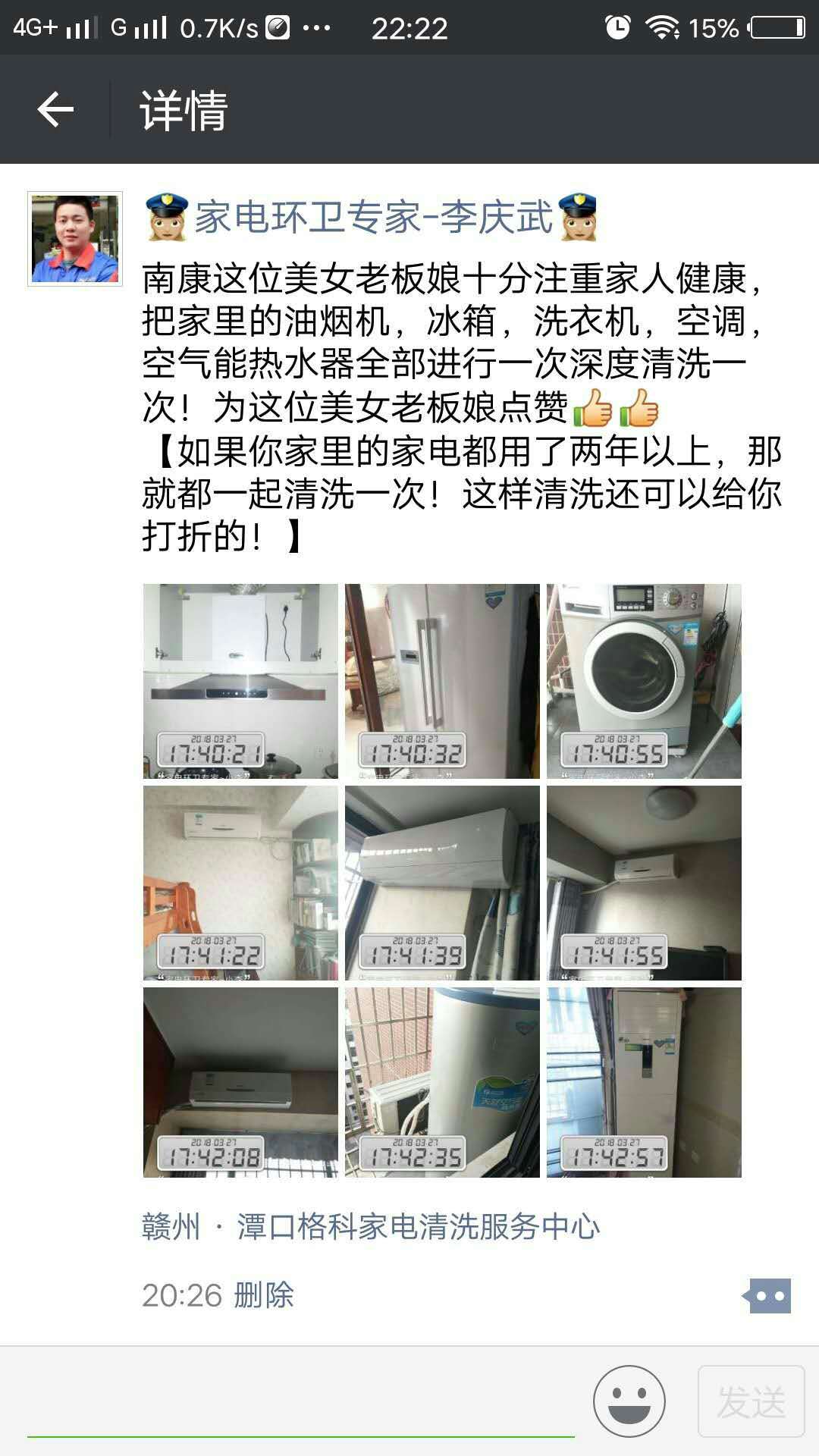819x1456 pixels.
Task: Go back from the 详情 page
Action: coord(55,110)
